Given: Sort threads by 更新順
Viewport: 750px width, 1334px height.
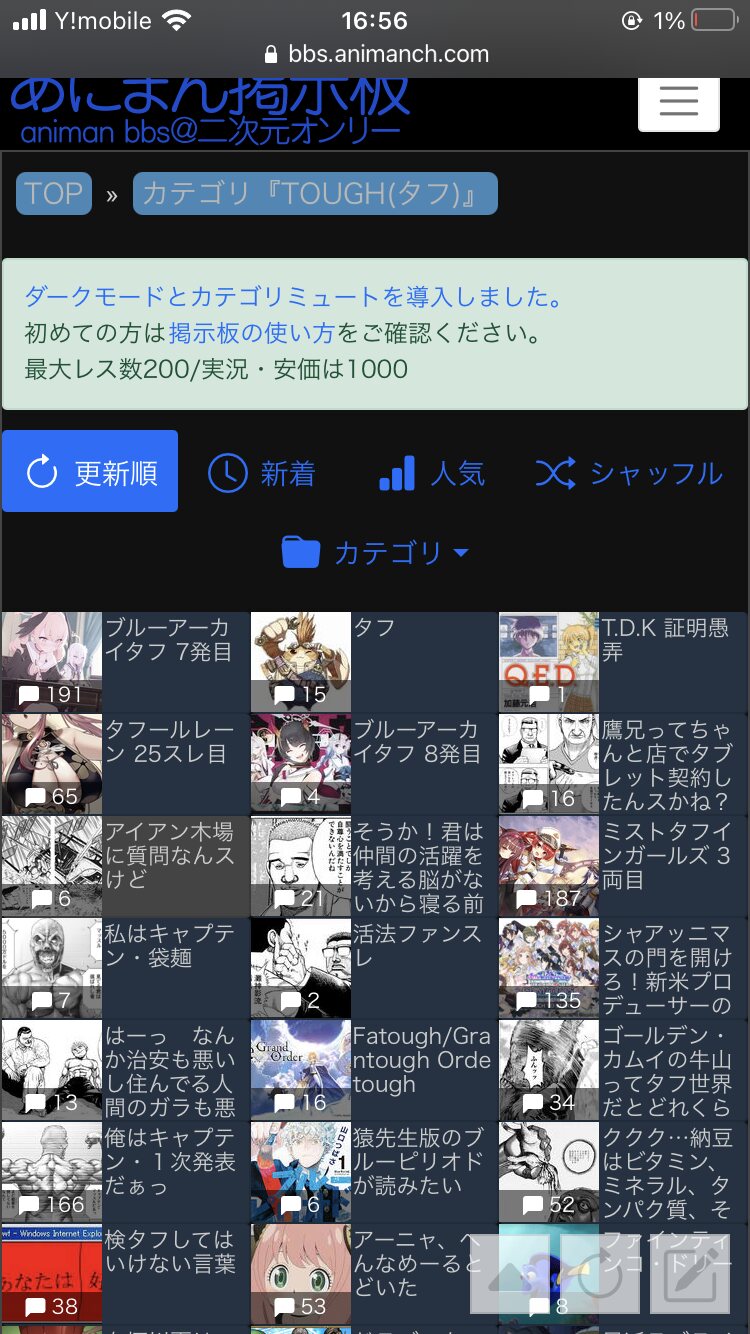Looking at the screenshot, I should 90,472.
